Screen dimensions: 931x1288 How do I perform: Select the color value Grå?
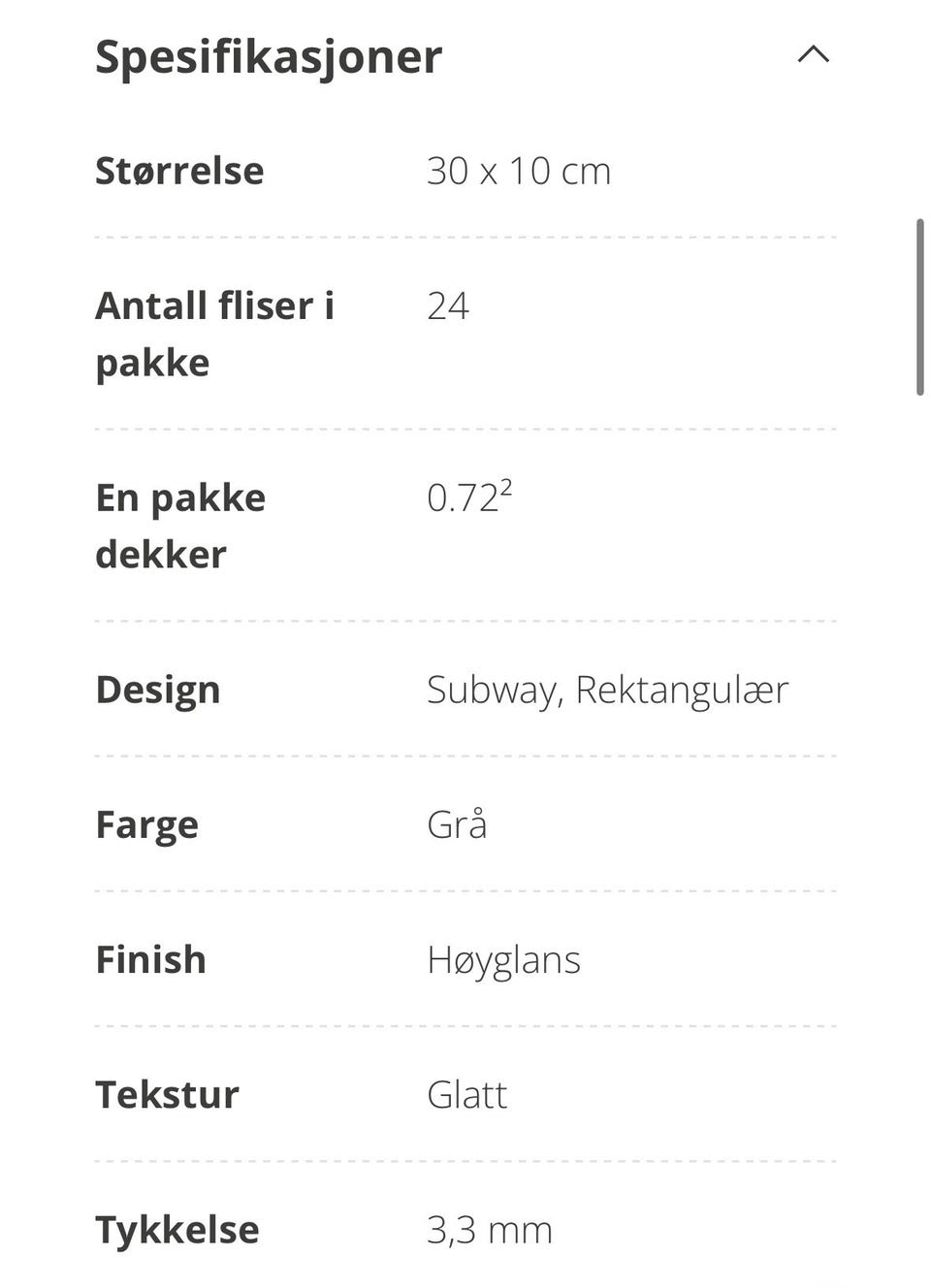tap(457, 824)
